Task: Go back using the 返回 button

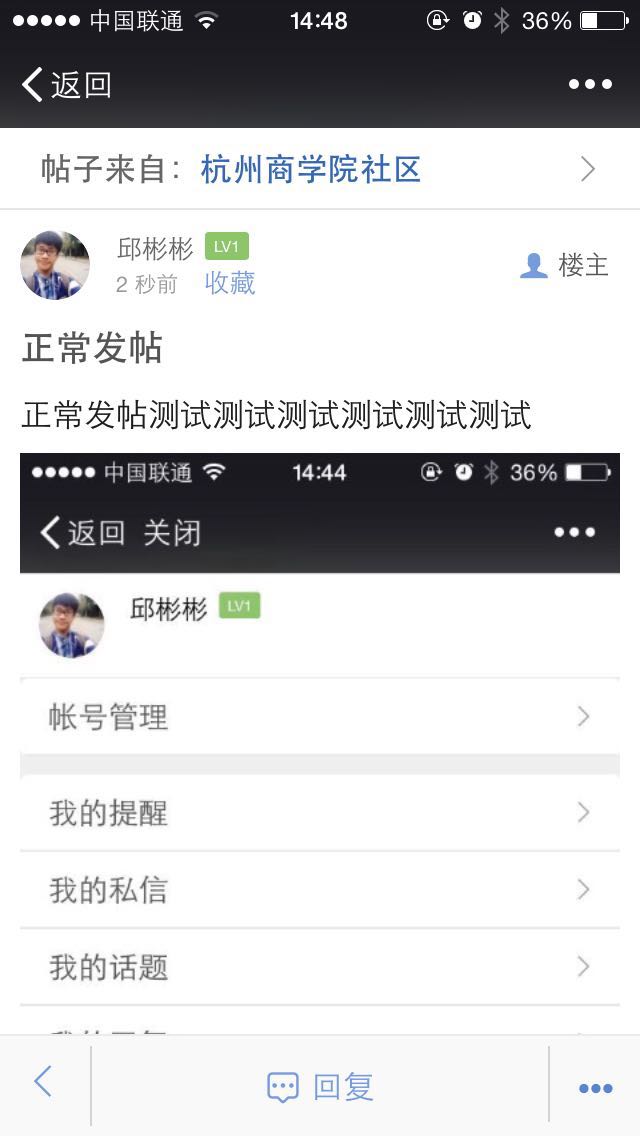Action: pyautogui.click(x=66, y=85)
